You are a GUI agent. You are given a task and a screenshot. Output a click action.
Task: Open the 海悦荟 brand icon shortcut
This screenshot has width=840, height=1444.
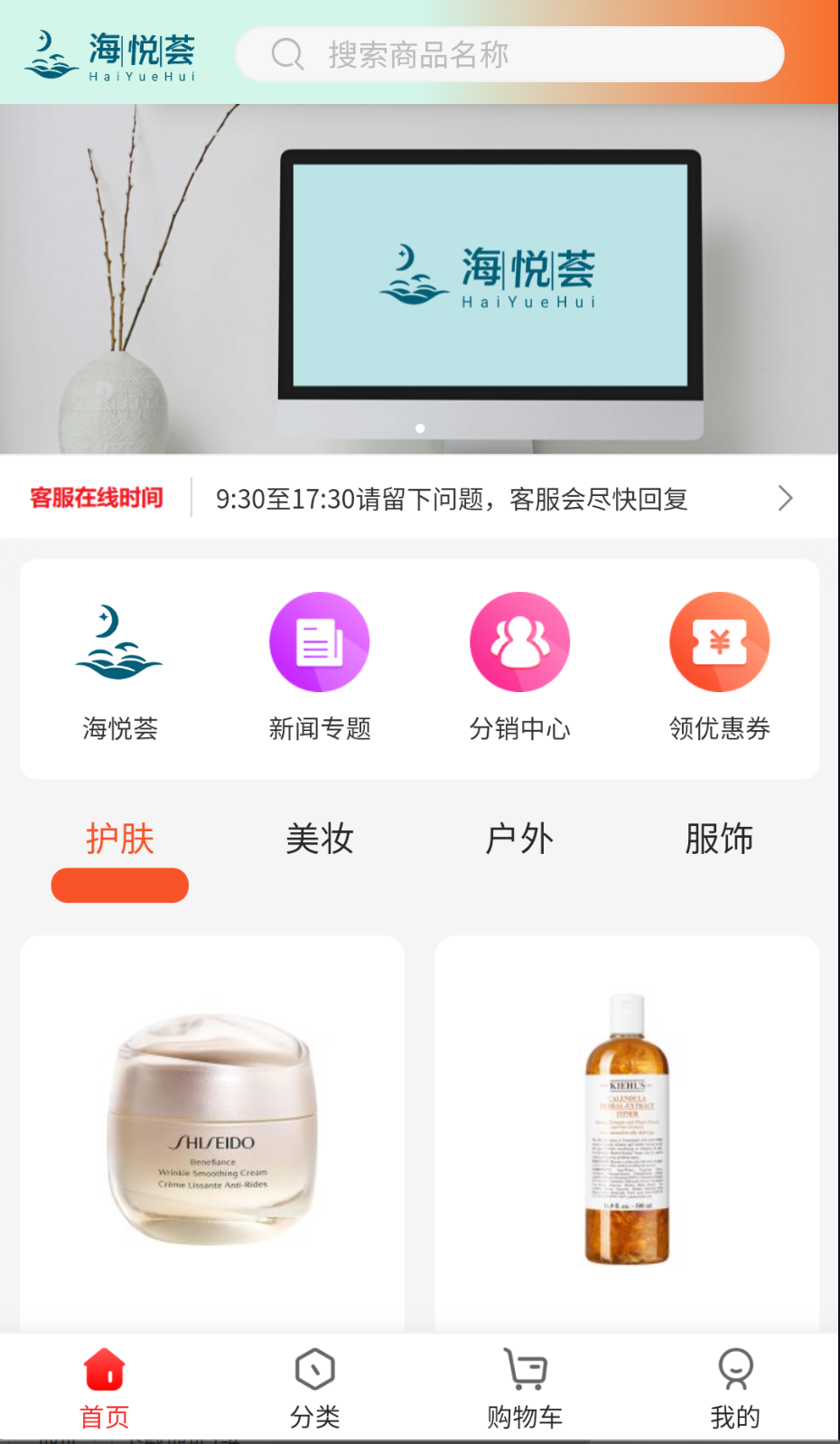[120, 664]
